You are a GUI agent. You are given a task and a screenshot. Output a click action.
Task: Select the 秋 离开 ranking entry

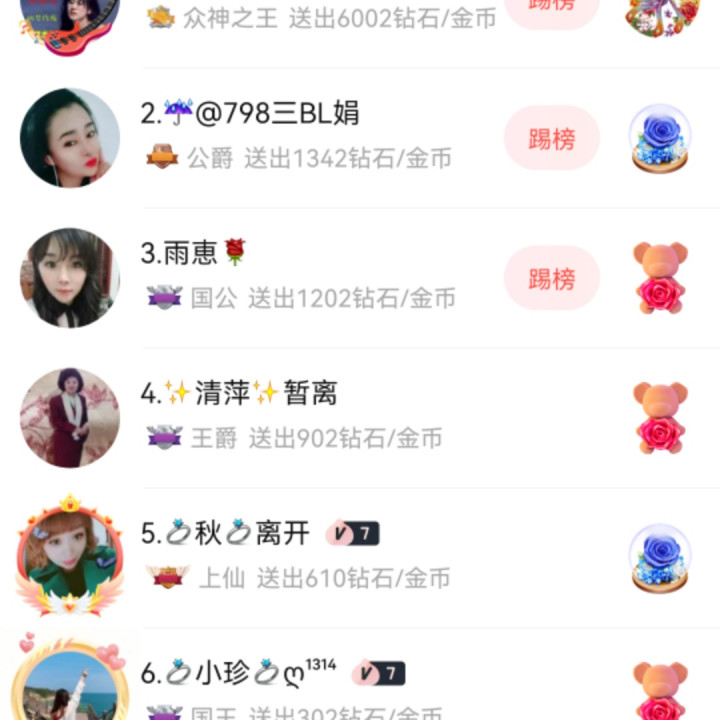click(x=360, y=557)
